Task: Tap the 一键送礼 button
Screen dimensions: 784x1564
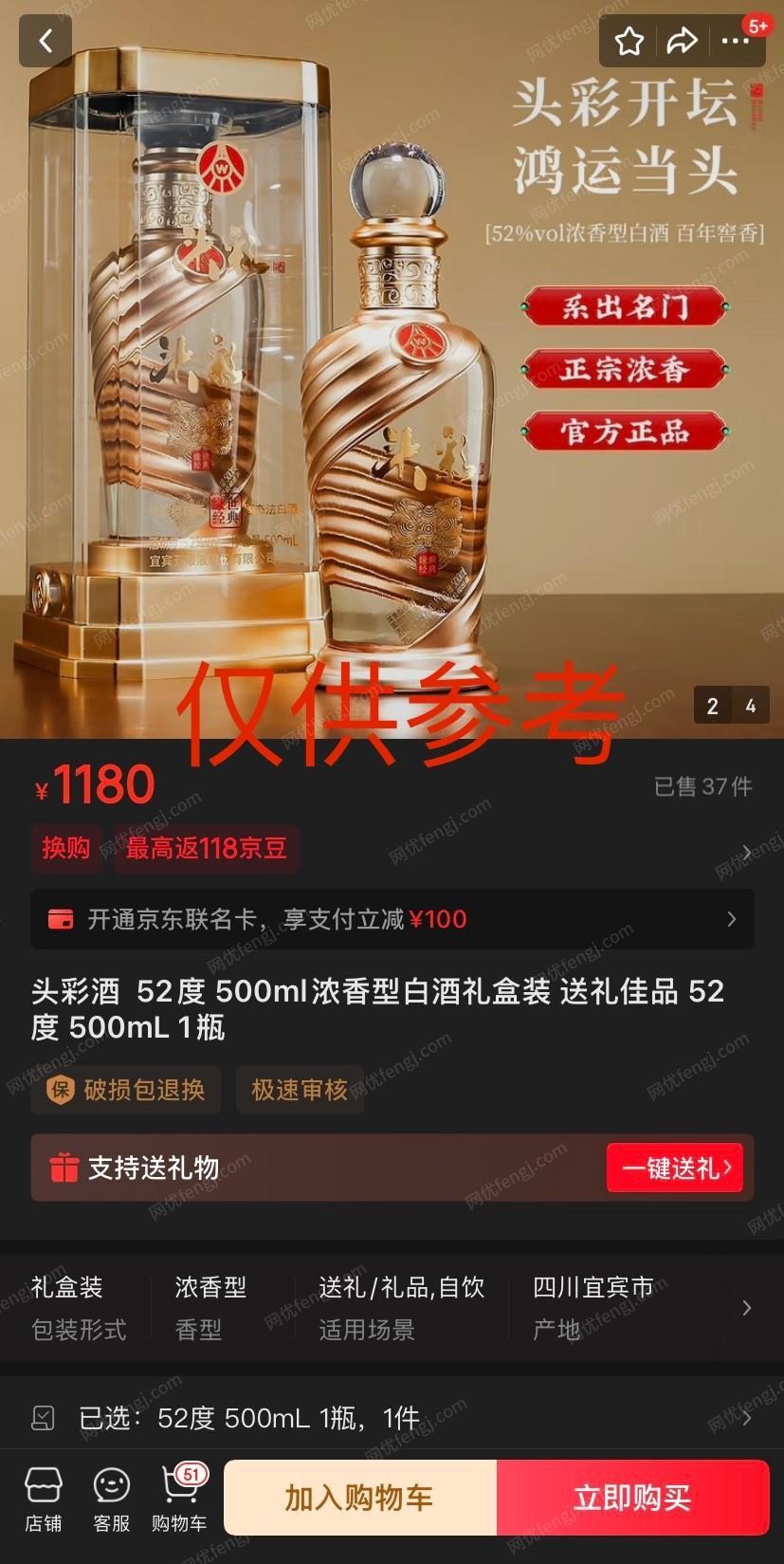Action: 674,1168
